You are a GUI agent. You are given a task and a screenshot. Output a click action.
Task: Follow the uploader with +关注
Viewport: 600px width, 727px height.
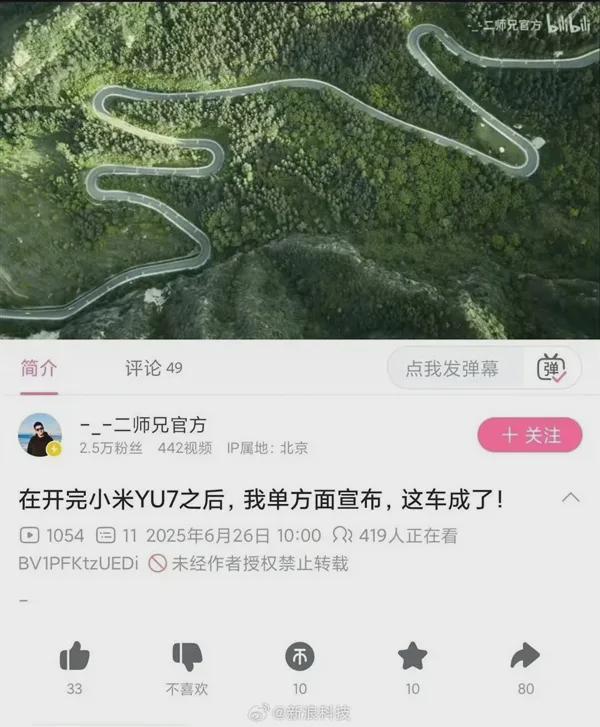[530, 435]
